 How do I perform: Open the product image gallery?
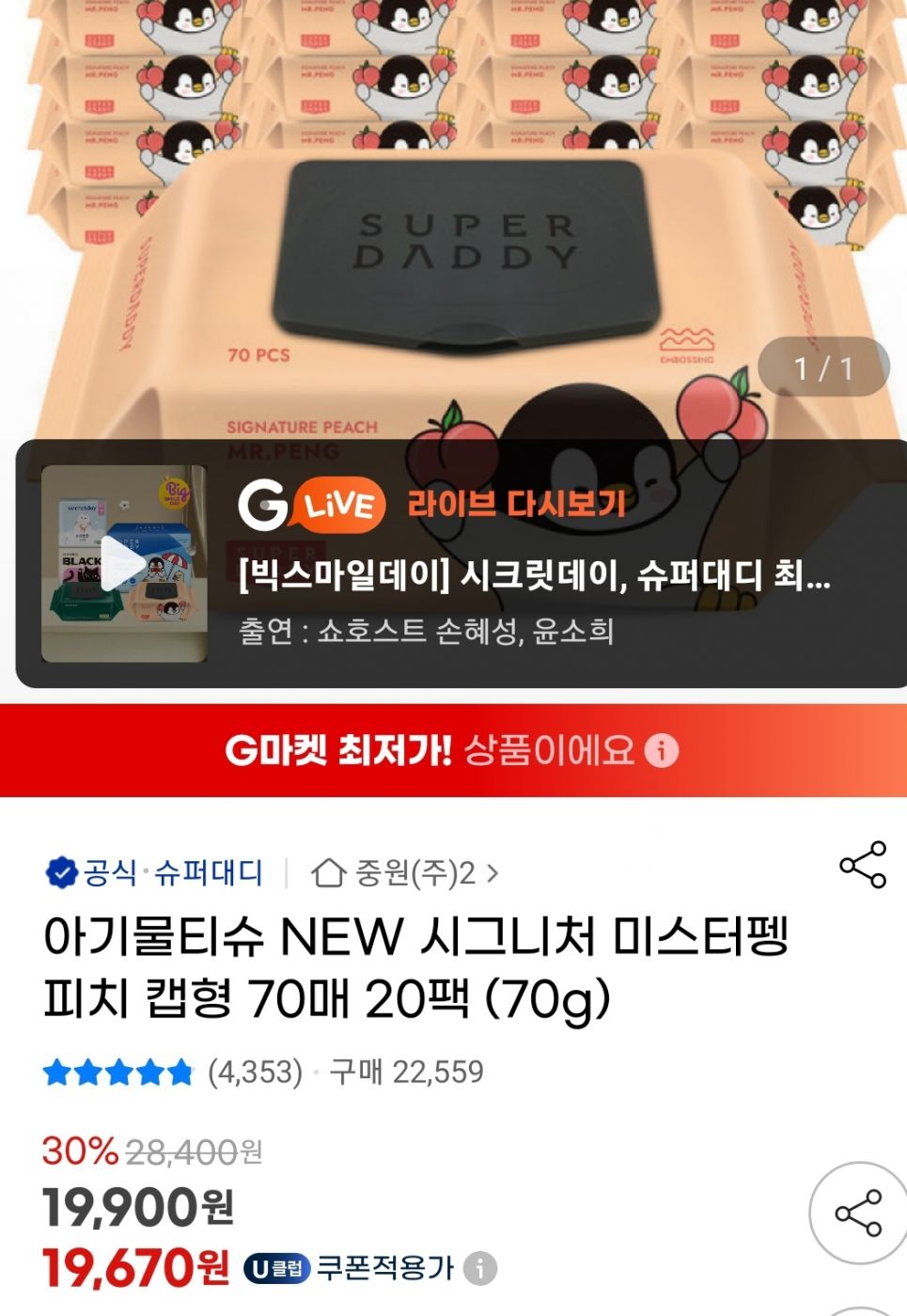(453, 216)
